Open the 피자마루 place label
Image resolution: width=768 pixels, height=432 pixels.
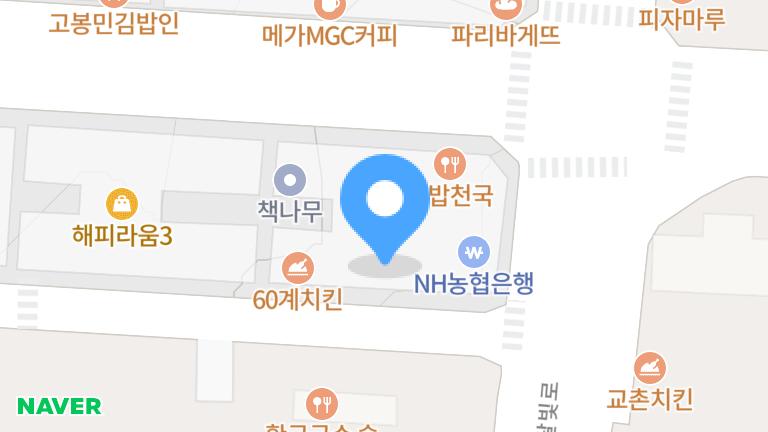(x=681, y=19)
